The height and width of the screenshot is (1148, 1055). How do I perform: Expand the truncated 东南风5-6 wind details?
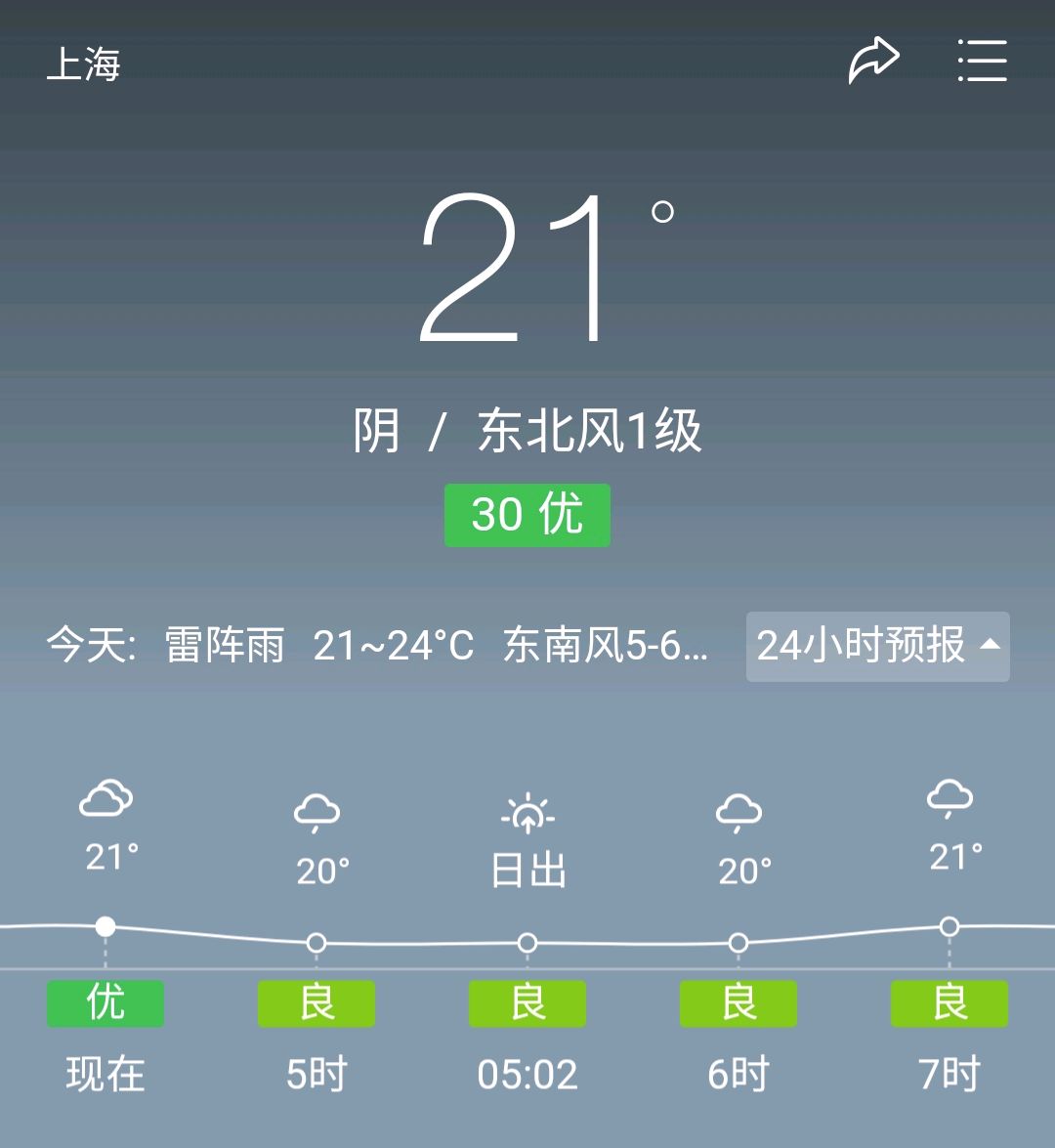tap(607, 646)
